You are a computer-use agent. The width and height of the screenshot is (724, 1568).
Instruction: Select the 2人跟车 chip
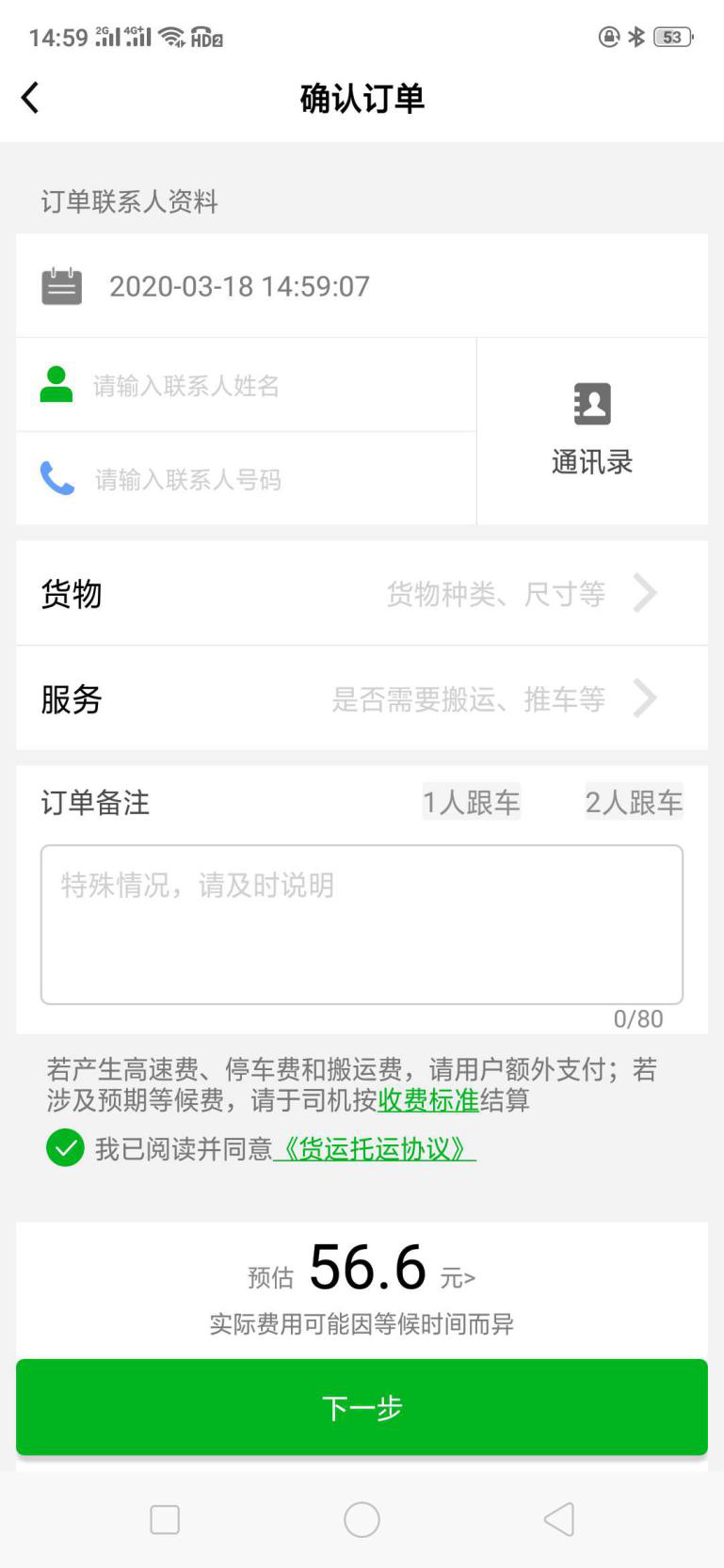click(x=634, y=802)
